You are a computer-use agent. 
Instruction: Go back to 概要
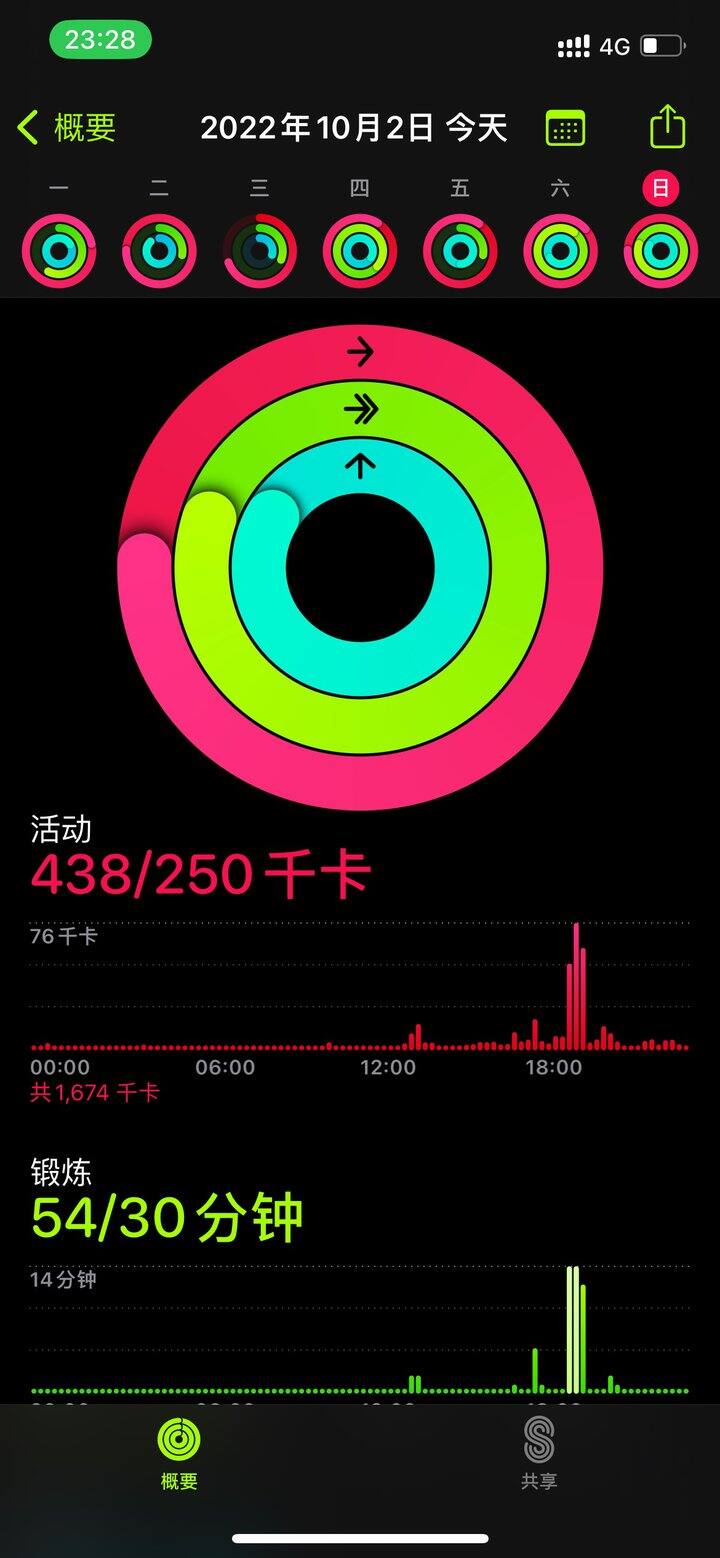click(67, 128)
